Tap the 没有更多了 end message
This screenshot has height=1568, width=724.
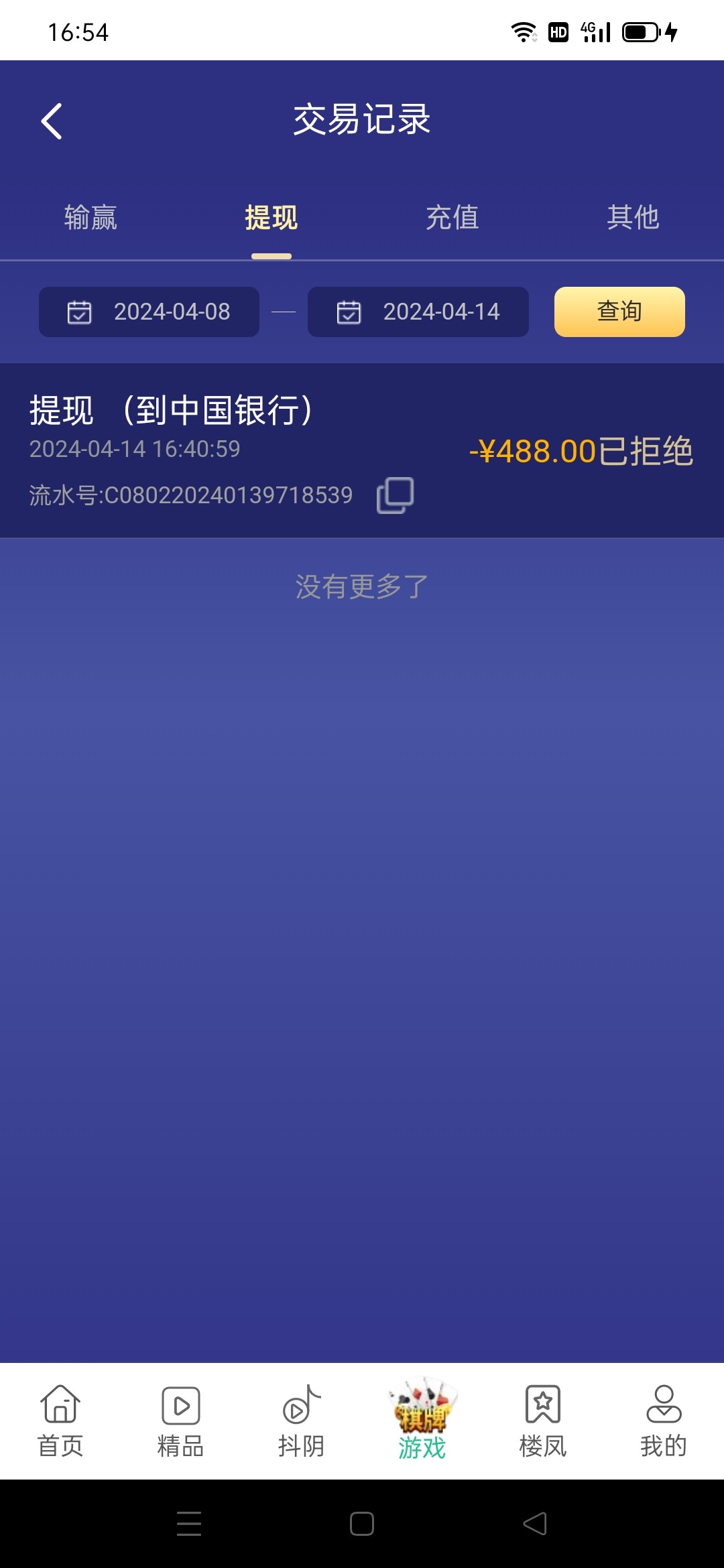coord(362,585)
